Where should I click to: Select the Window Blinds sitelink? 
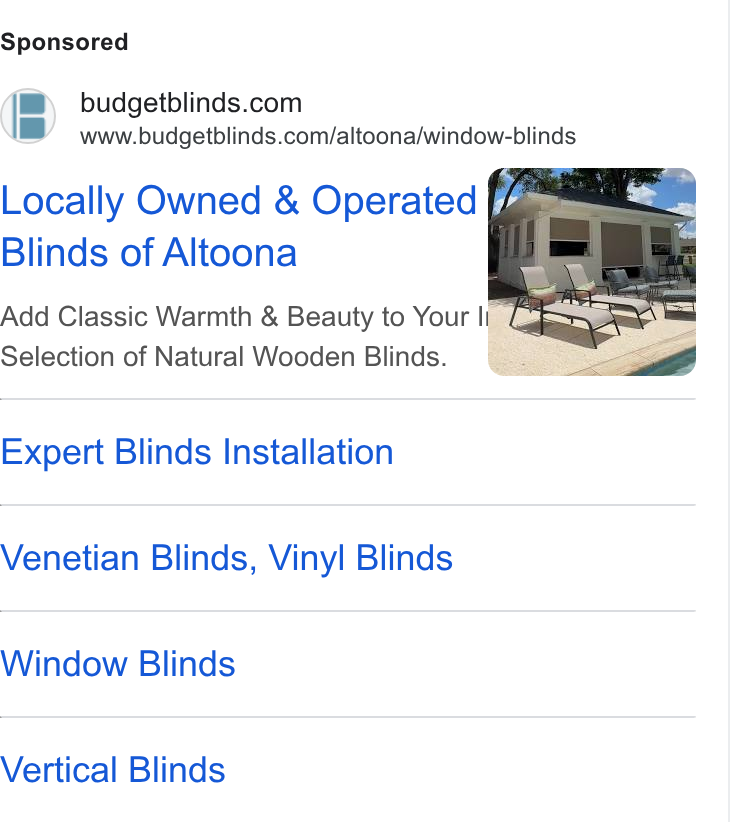(118, 664)
